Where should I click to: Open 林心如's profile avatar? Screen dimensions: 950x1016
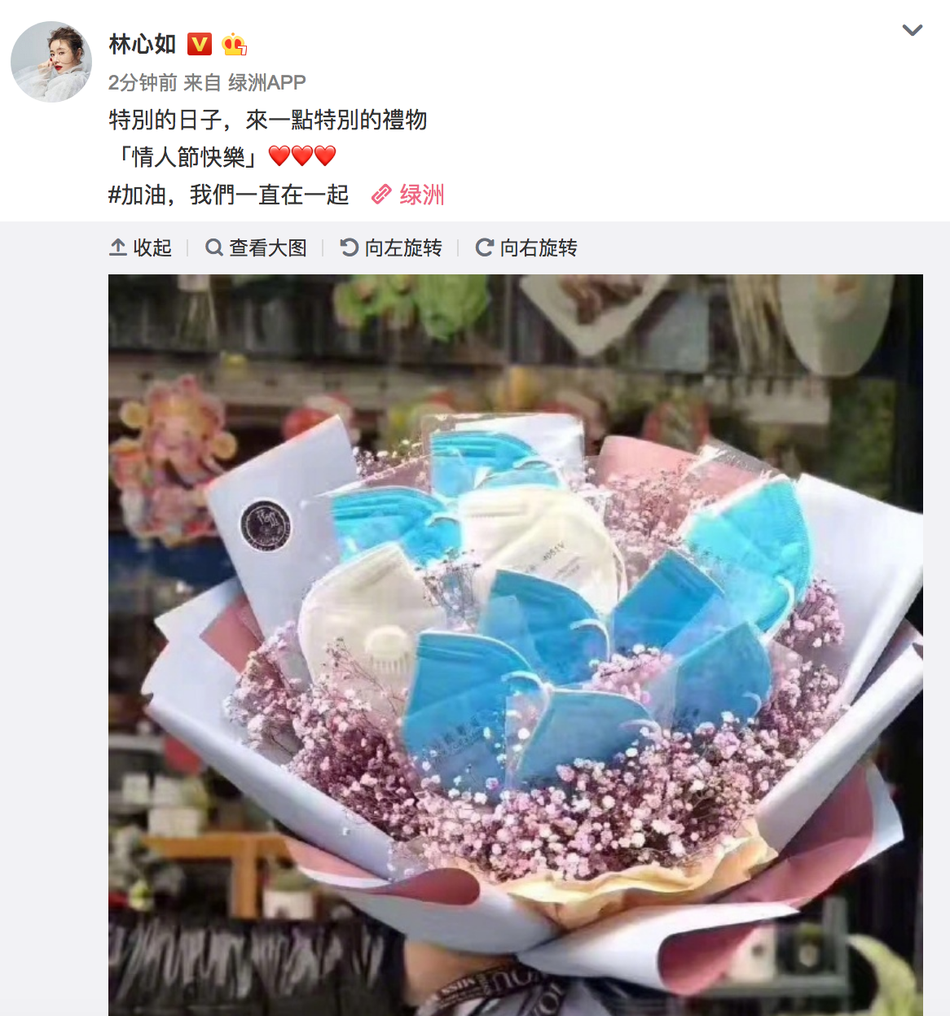point(51,61)
